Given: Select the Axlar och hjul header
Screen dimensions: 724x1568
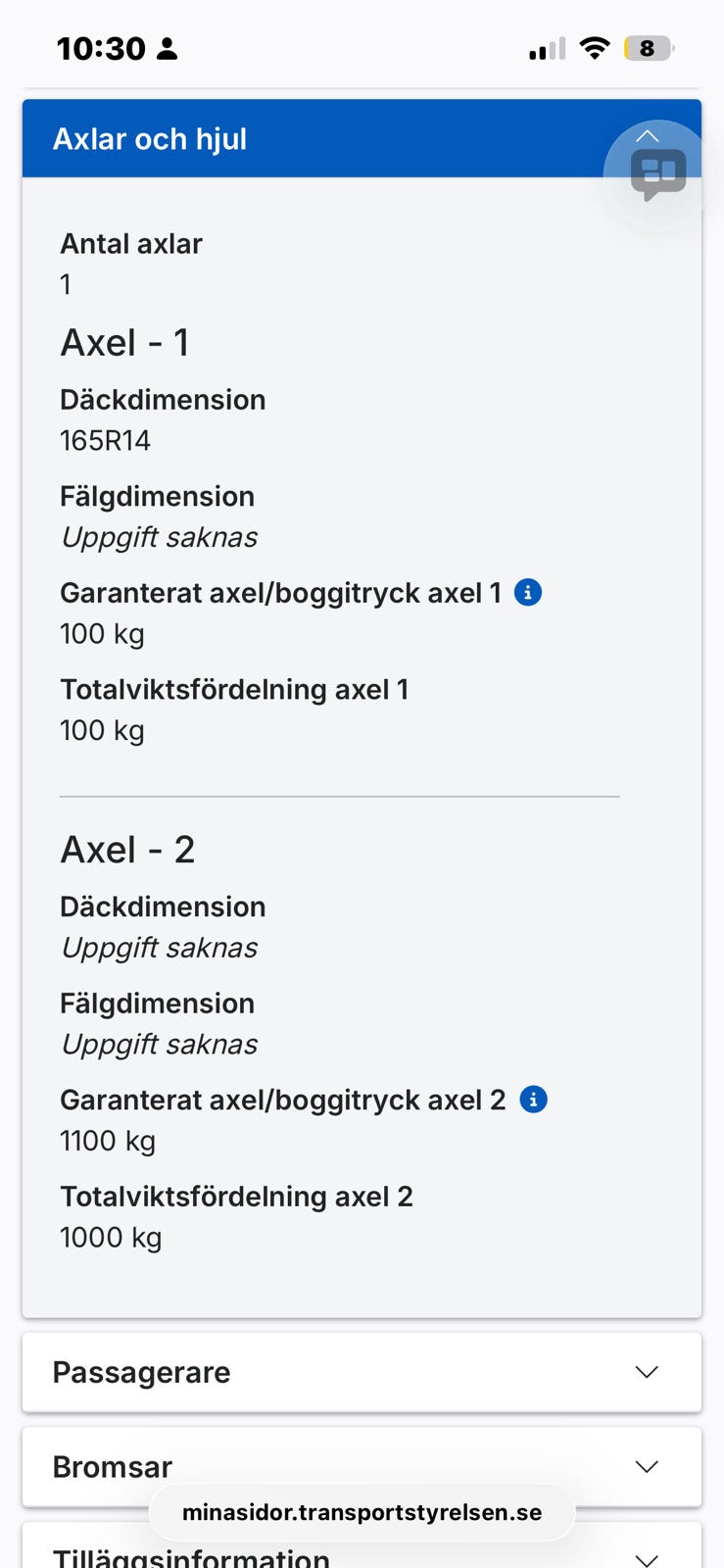Looking at the screenshot, I should (x=149, y=138).
